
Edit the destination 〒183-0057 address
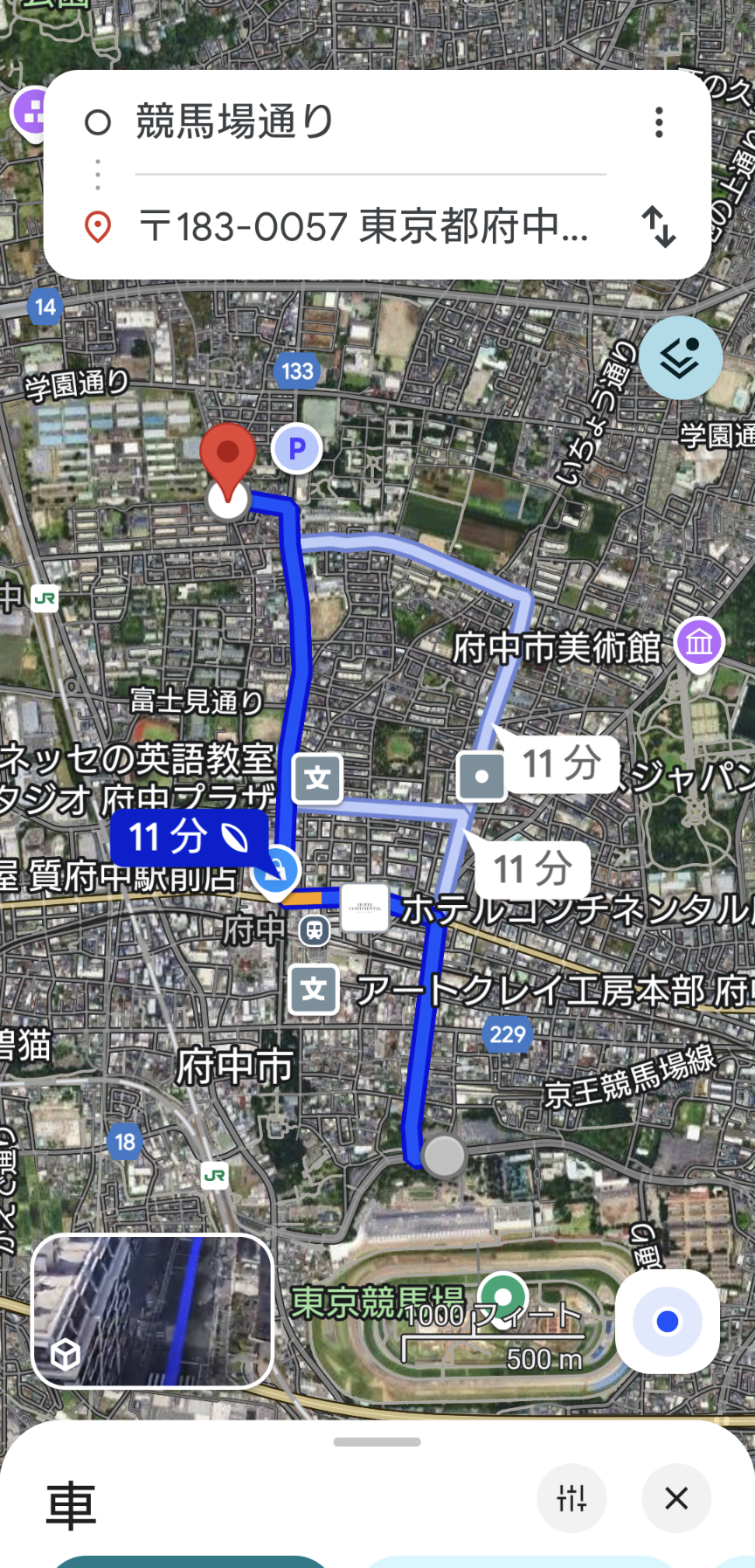pyautogui.click(x=363, y=227)
